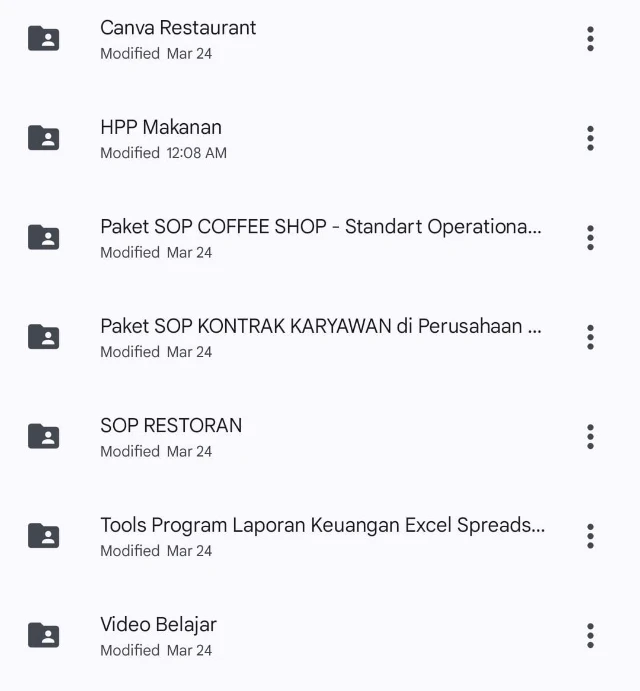The image size is (640, 691).
Task: Show more options for HPP Makanan
Action: [590, 138]
